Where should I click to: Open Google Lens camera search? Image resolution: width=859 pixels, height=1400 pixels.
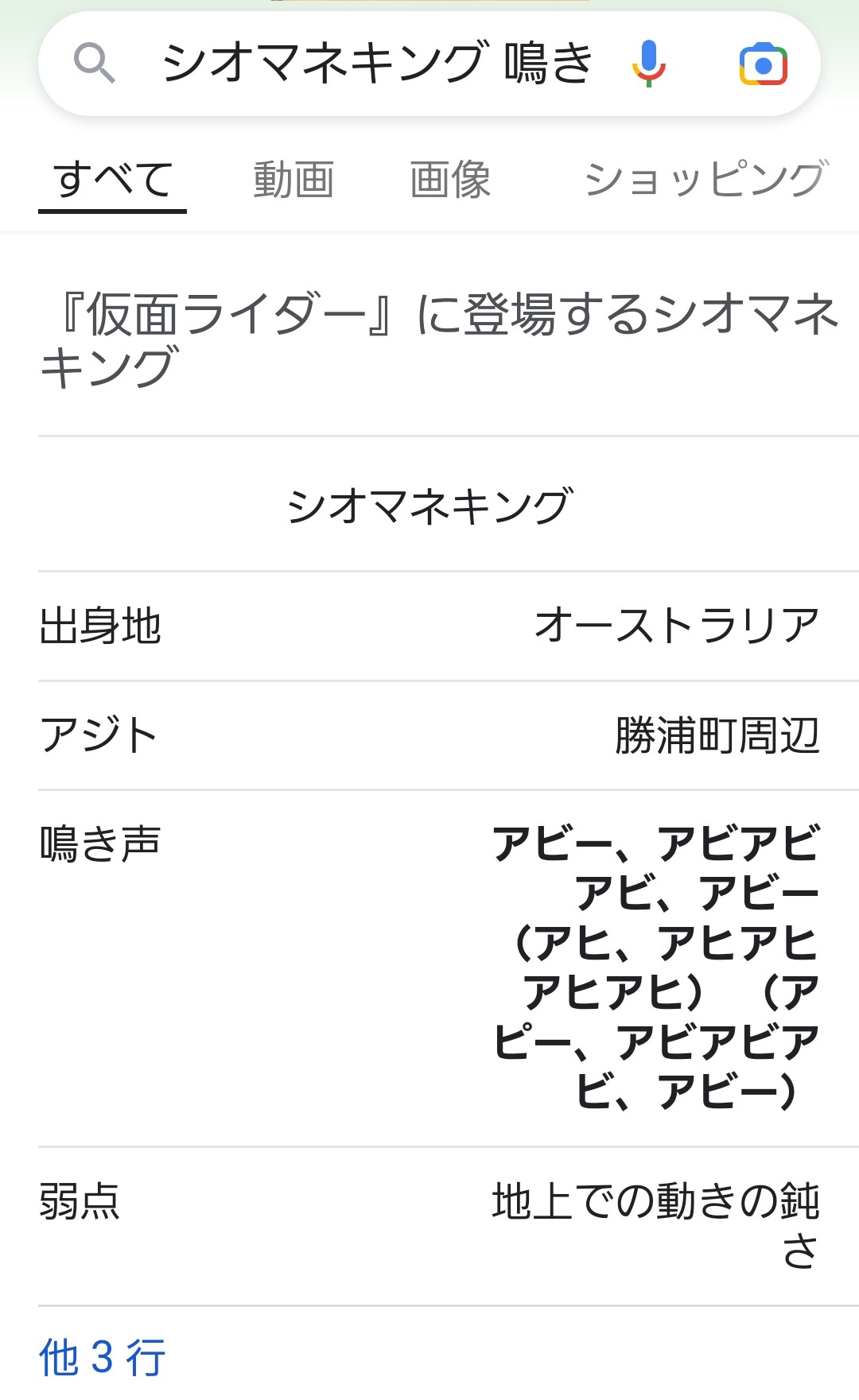tap(763, 64)
